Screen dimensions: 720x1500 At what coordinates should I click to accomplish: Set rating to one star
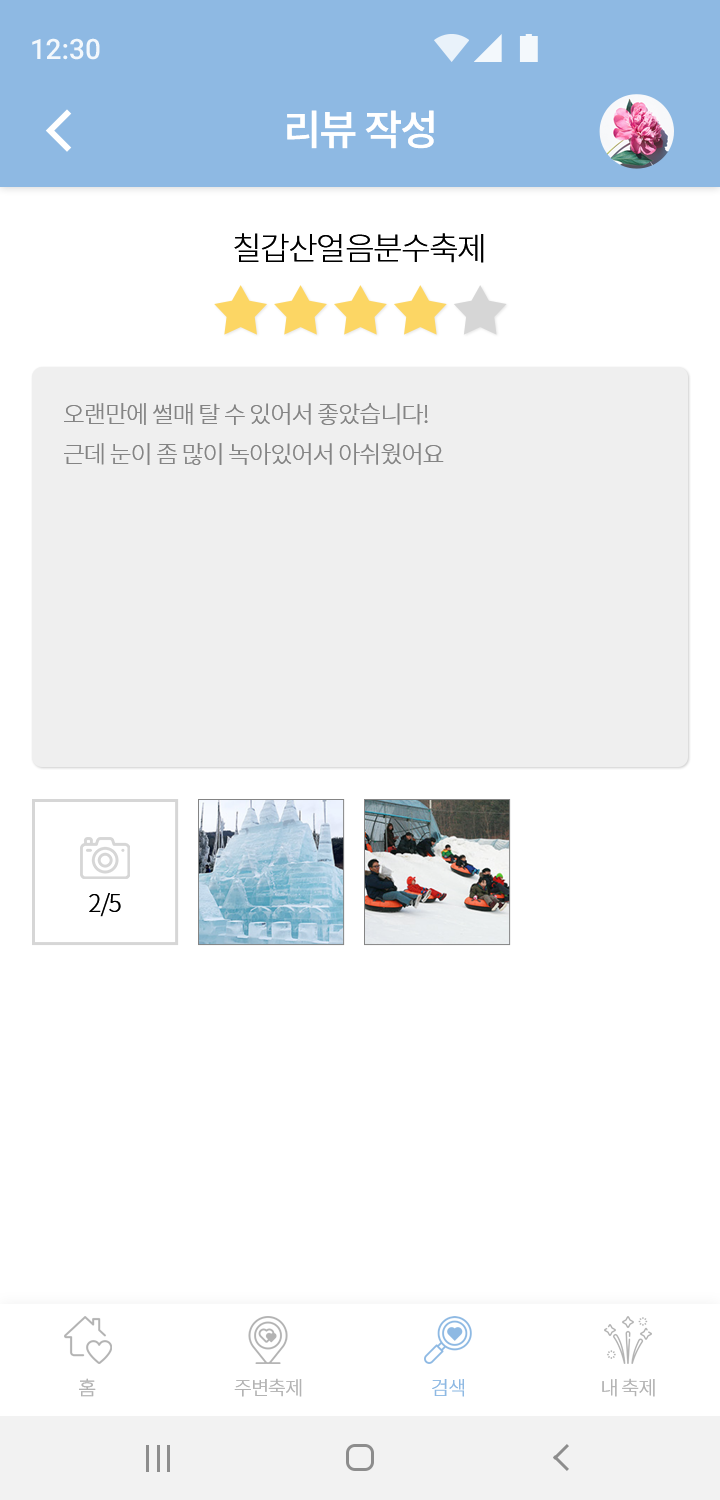coord(241,311)
